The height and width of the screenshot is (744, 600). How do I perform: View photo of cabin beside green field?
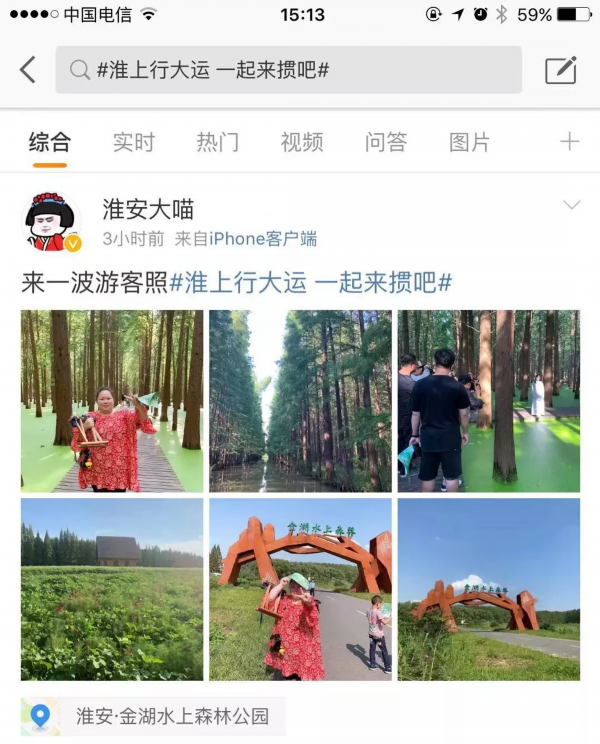pos(112,589)
